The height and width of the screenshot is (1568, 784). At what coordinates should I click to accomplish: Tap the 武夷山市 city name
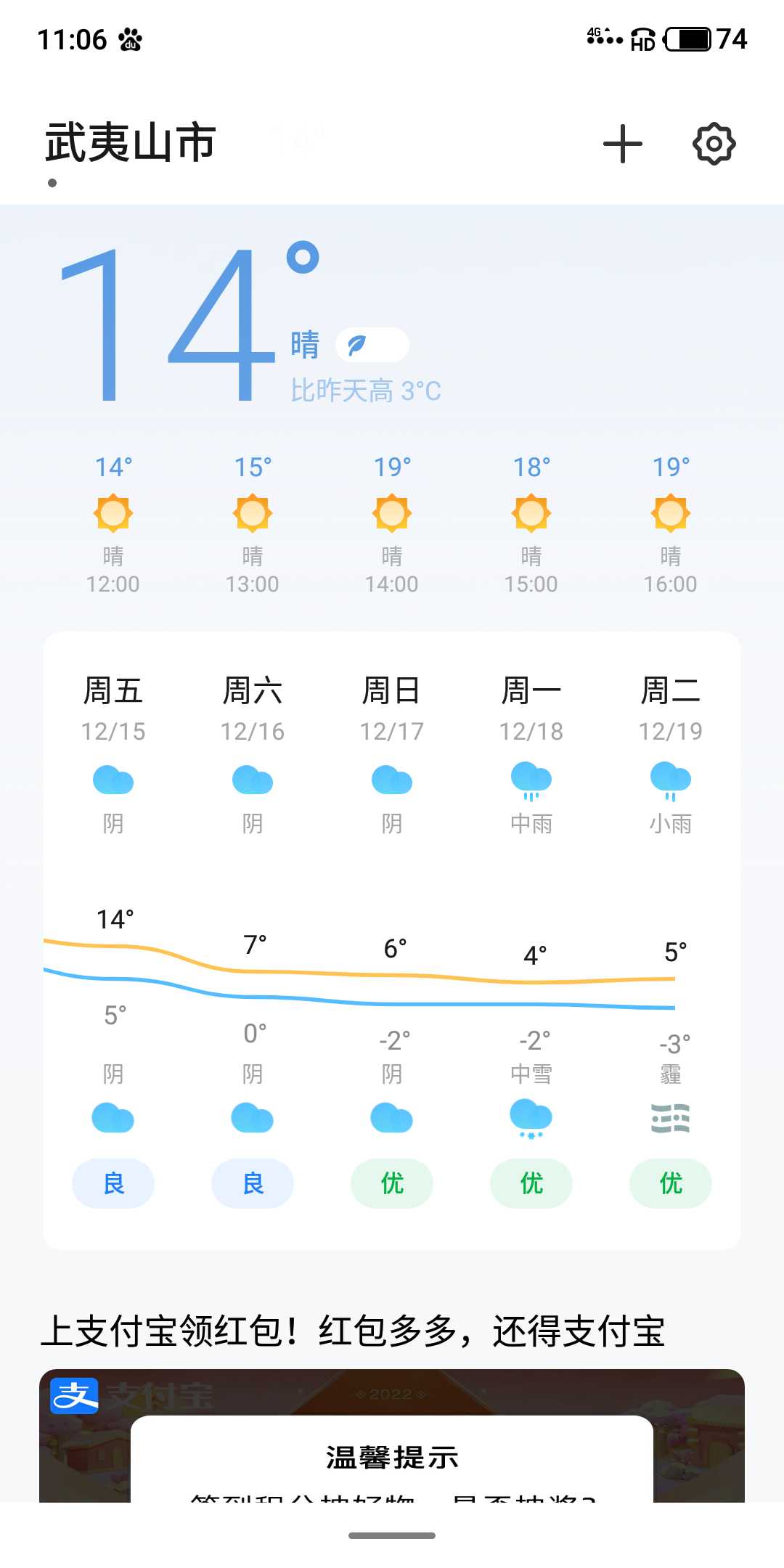131,142
